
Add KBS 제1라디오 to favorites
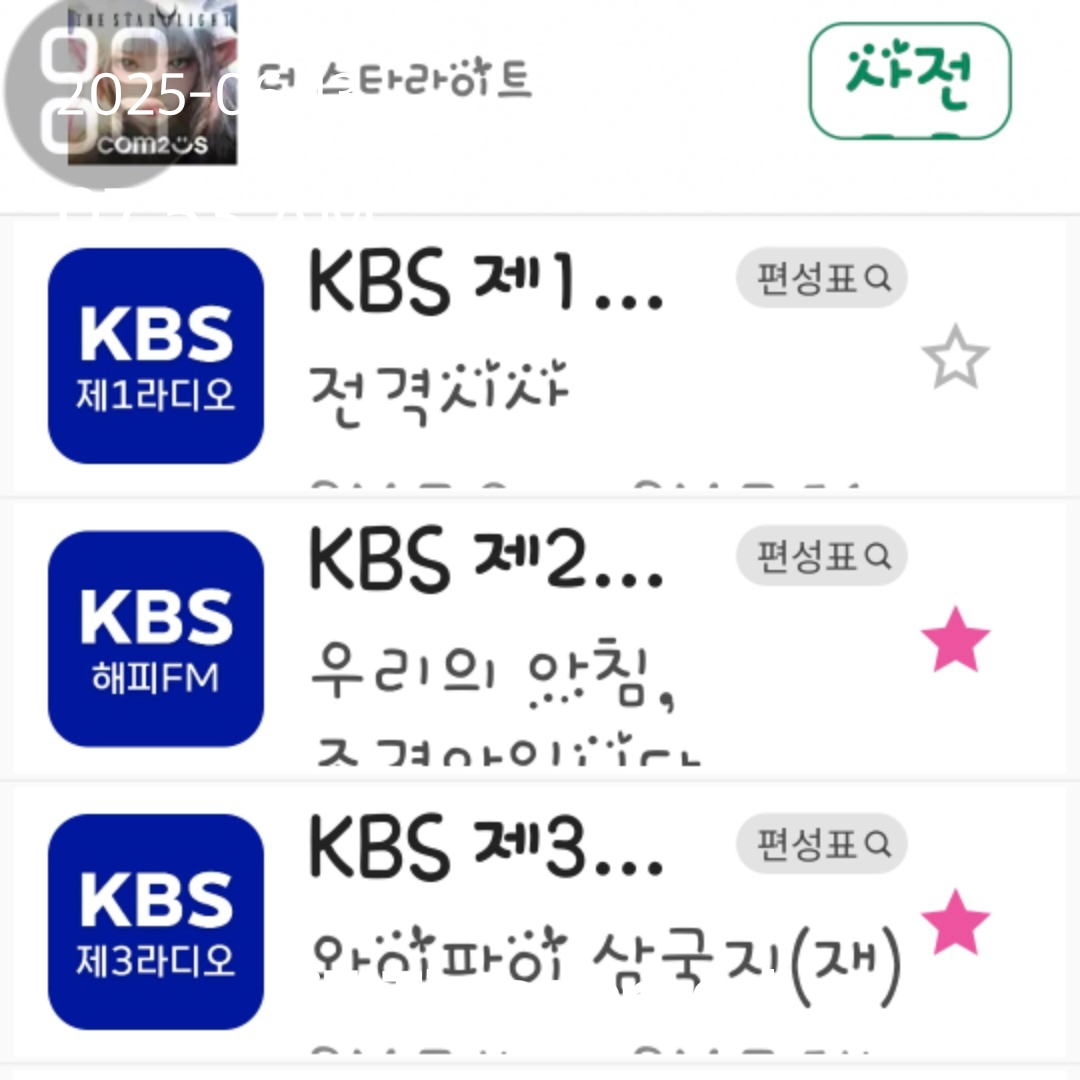click(x=955, y=357)
